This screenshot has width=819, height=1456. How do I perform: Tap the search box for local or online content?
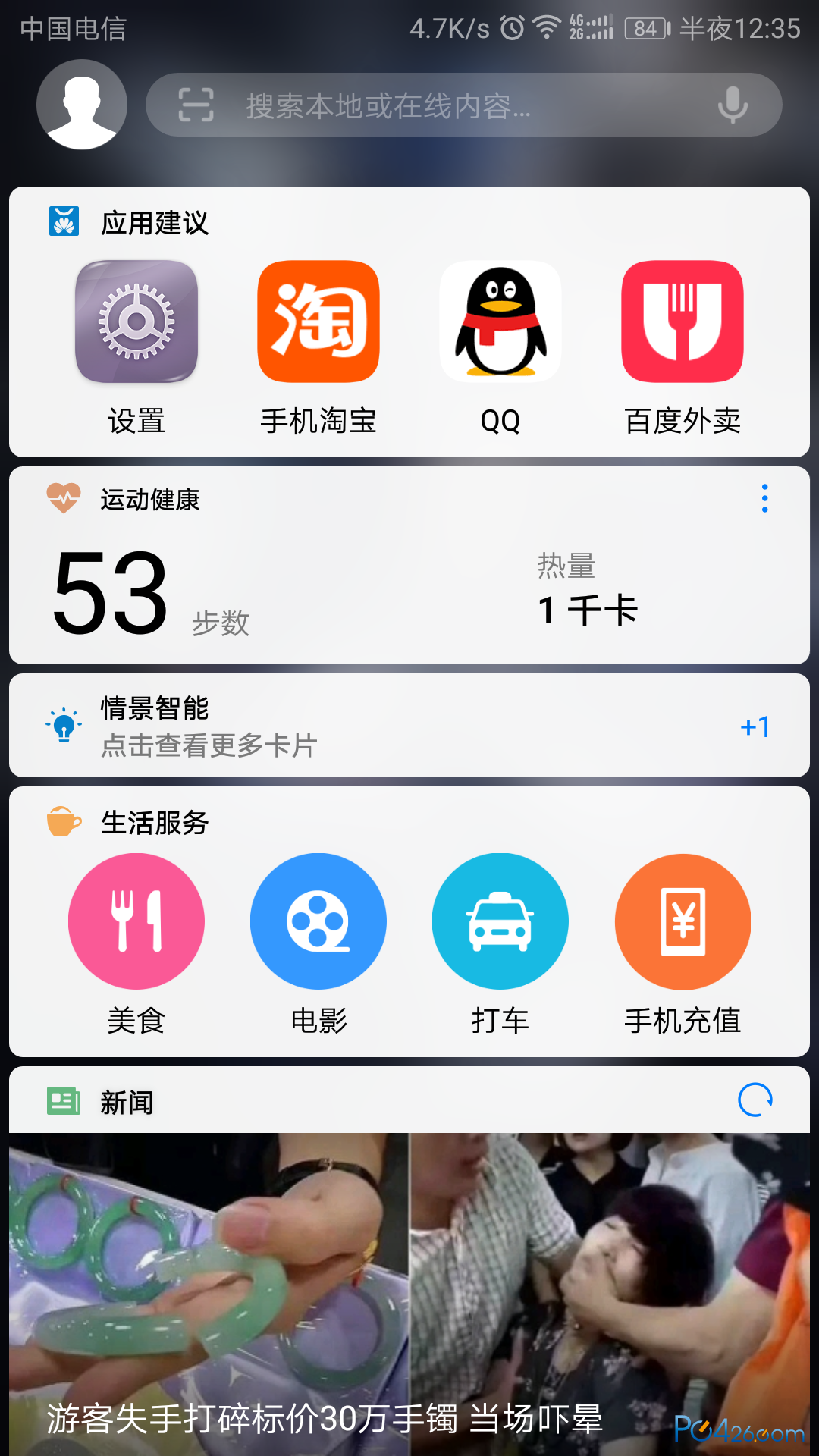click(x=455, y=105)
